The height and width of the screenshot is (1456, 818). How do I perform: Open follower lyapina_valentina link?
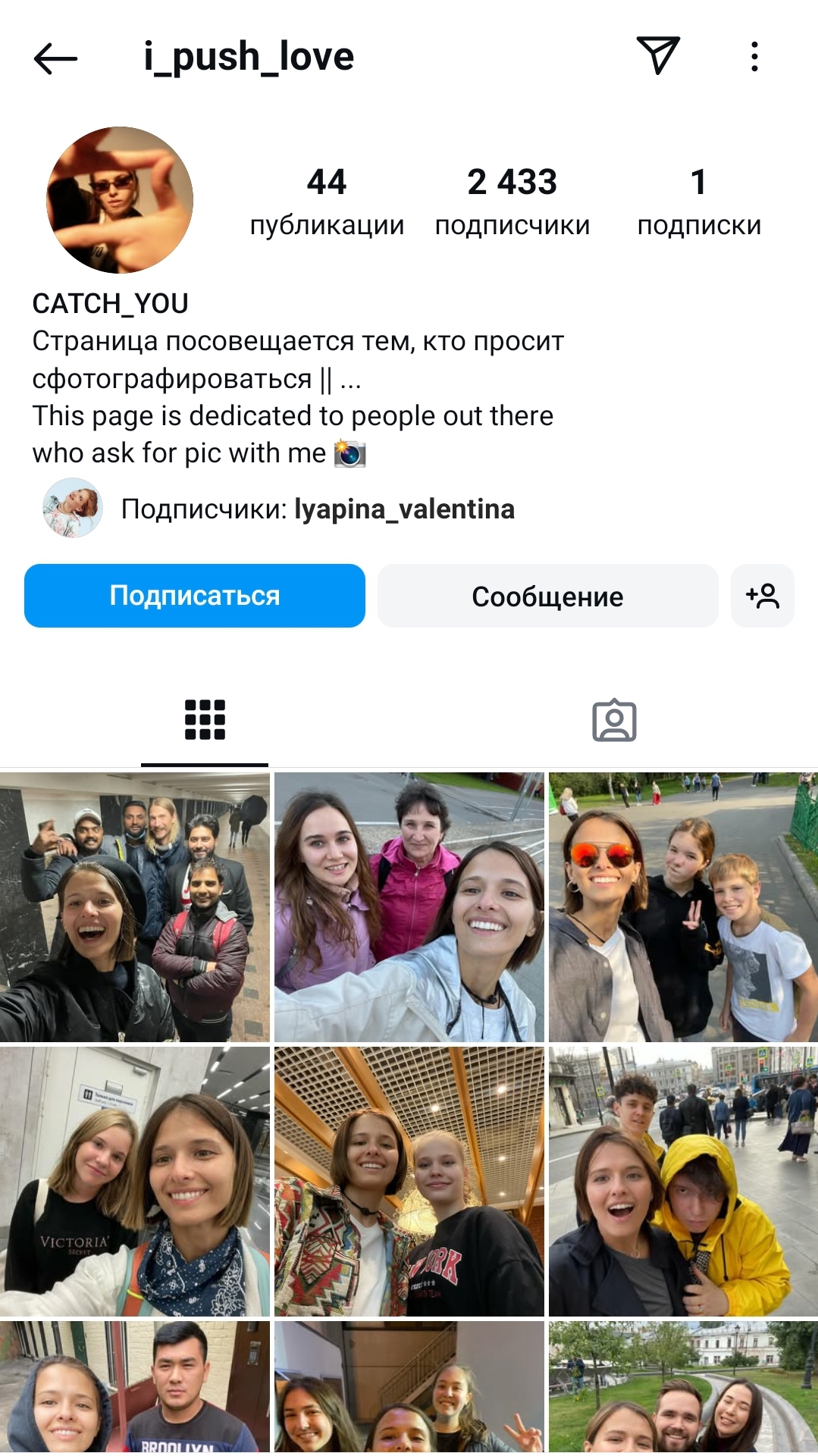click(x=404, y=509)
